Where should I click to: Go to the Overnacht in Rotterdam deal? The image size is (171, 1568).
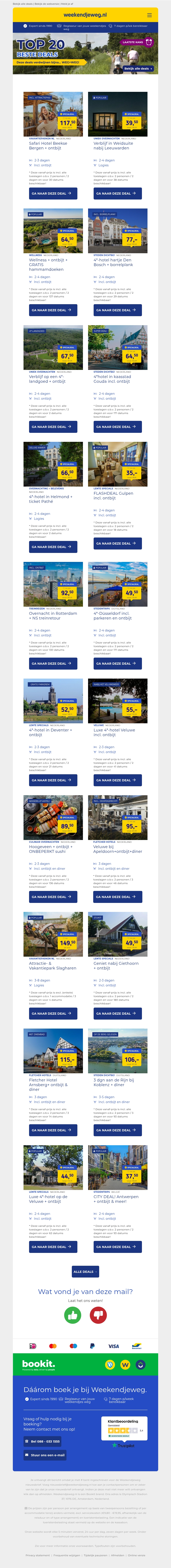click(x=53, y=663)
